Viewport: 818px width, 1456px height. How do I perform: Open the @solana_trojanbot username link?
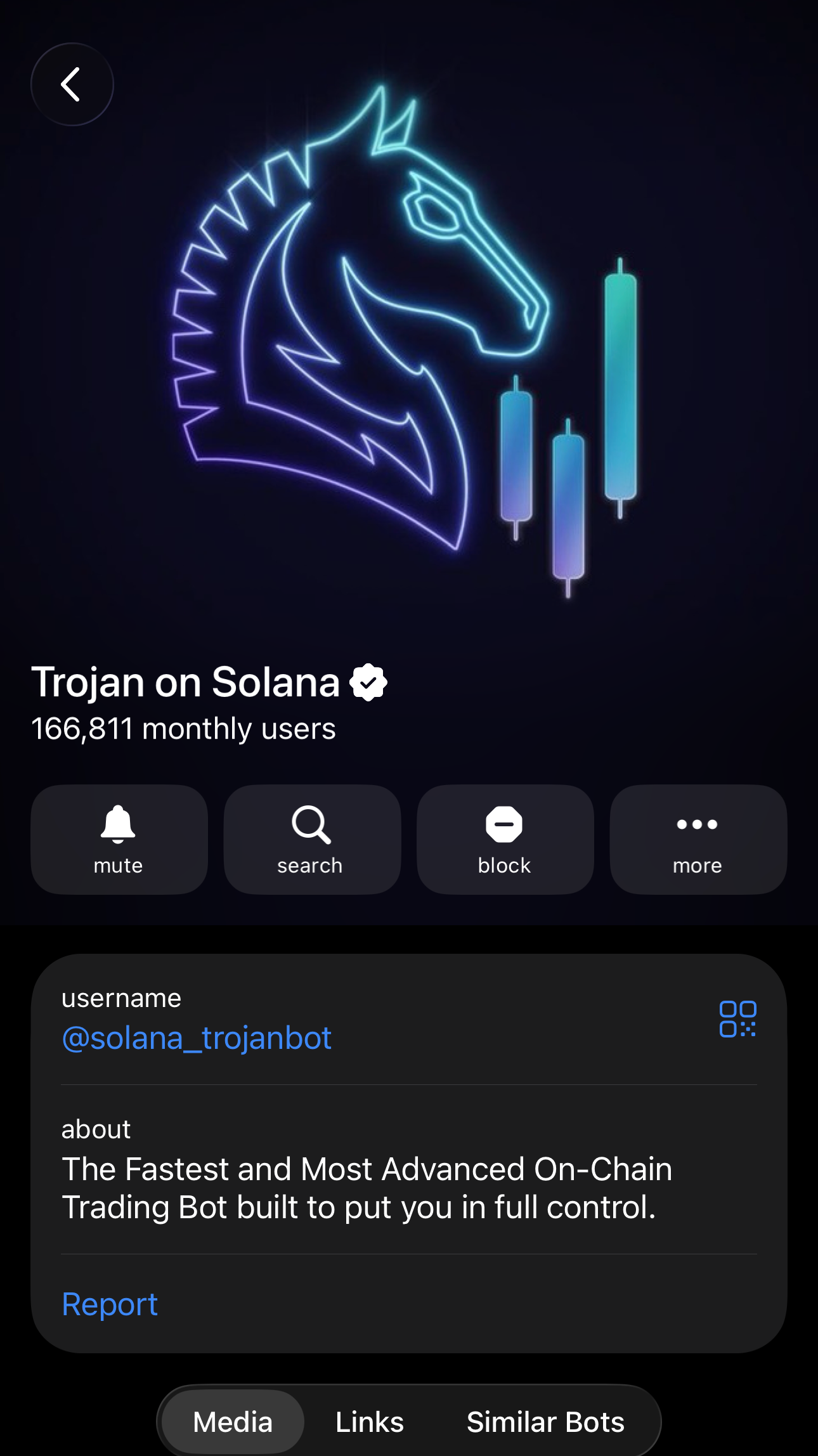click(x=197, y=1037)
